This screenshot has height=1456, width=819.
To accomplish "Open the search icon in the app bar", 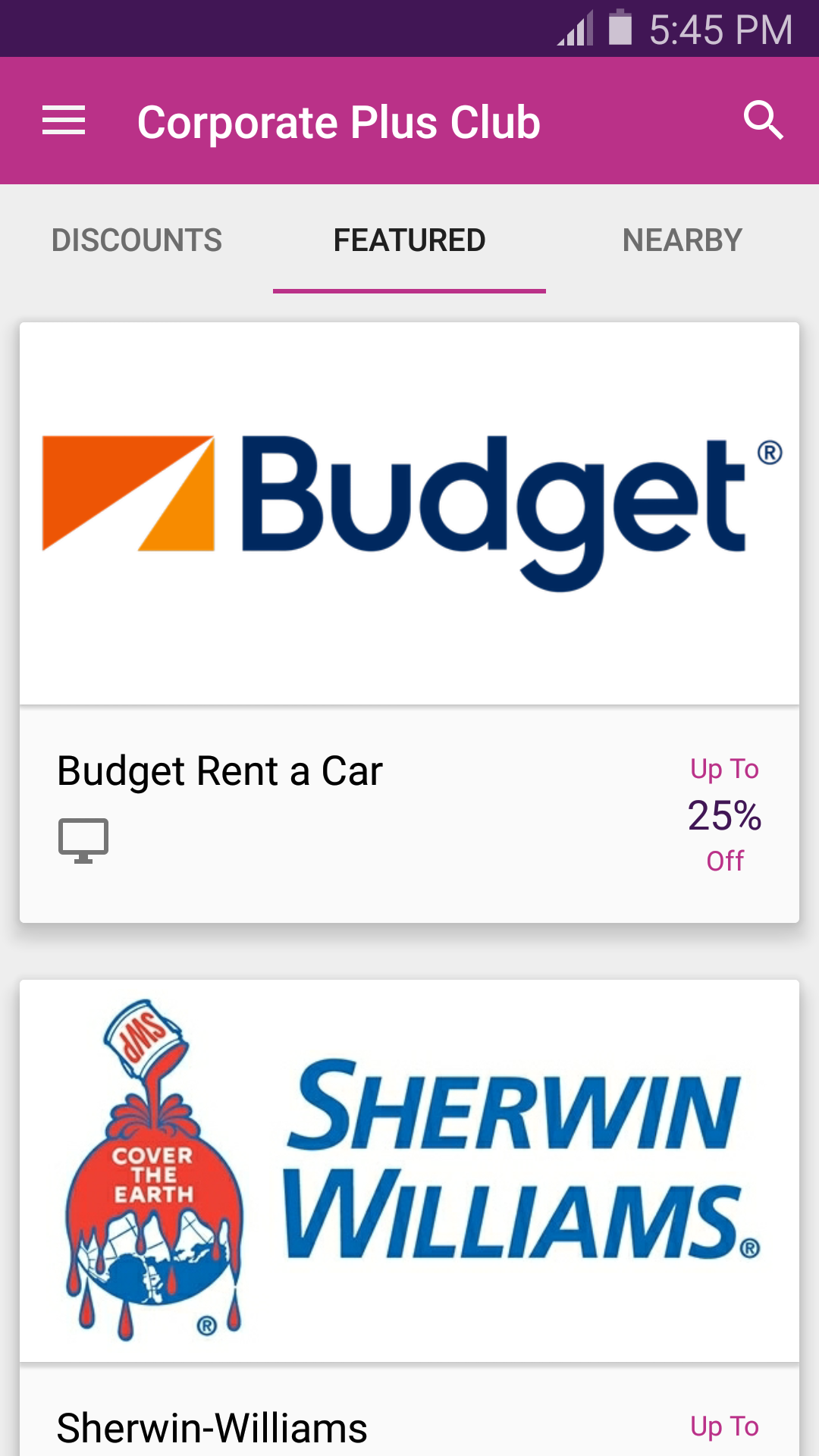I will tap(762, 120).
